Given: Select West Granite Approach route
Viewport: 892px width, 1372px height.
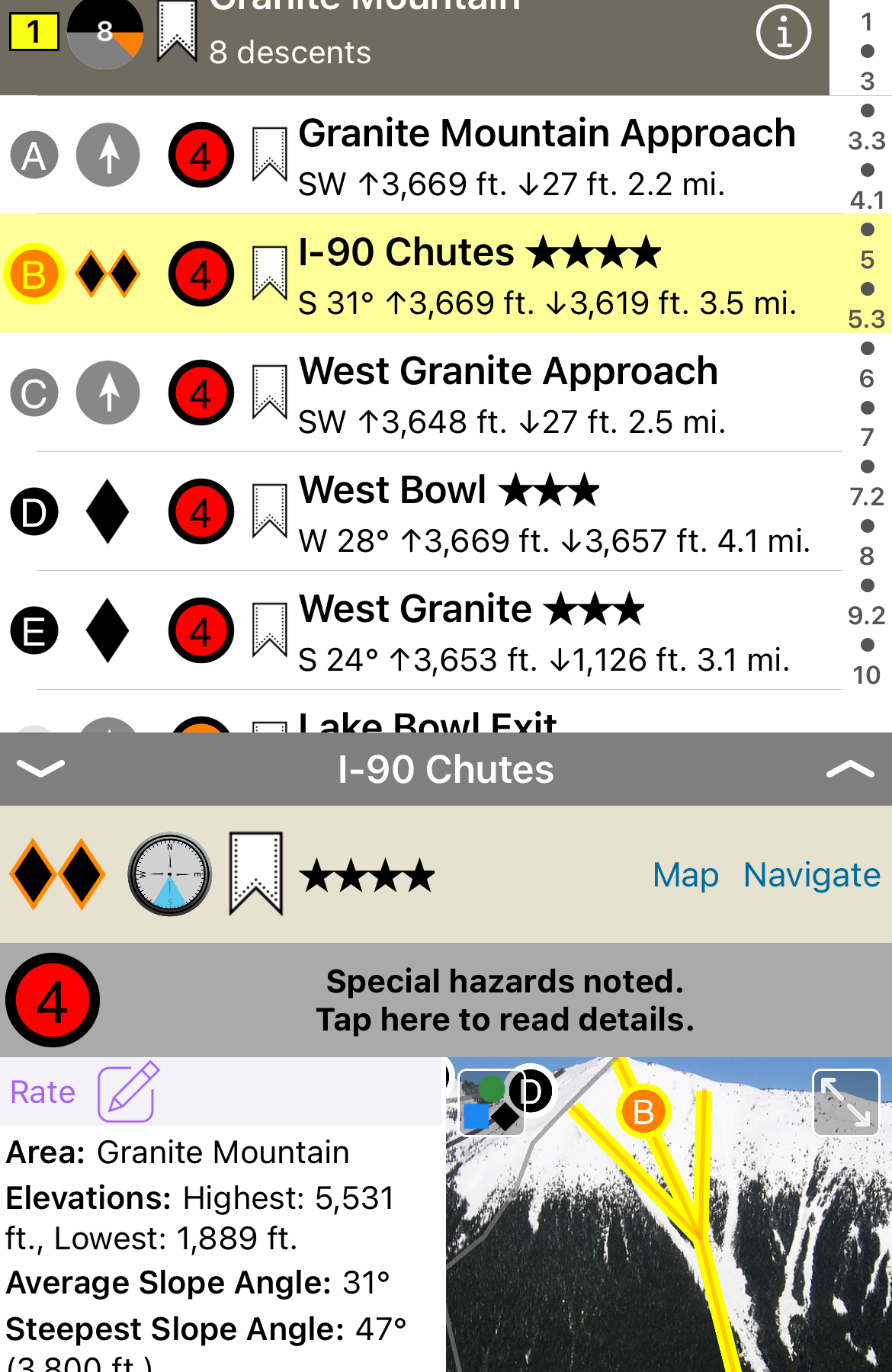Looking at the screenshot, I should click(x=508, y=393).
